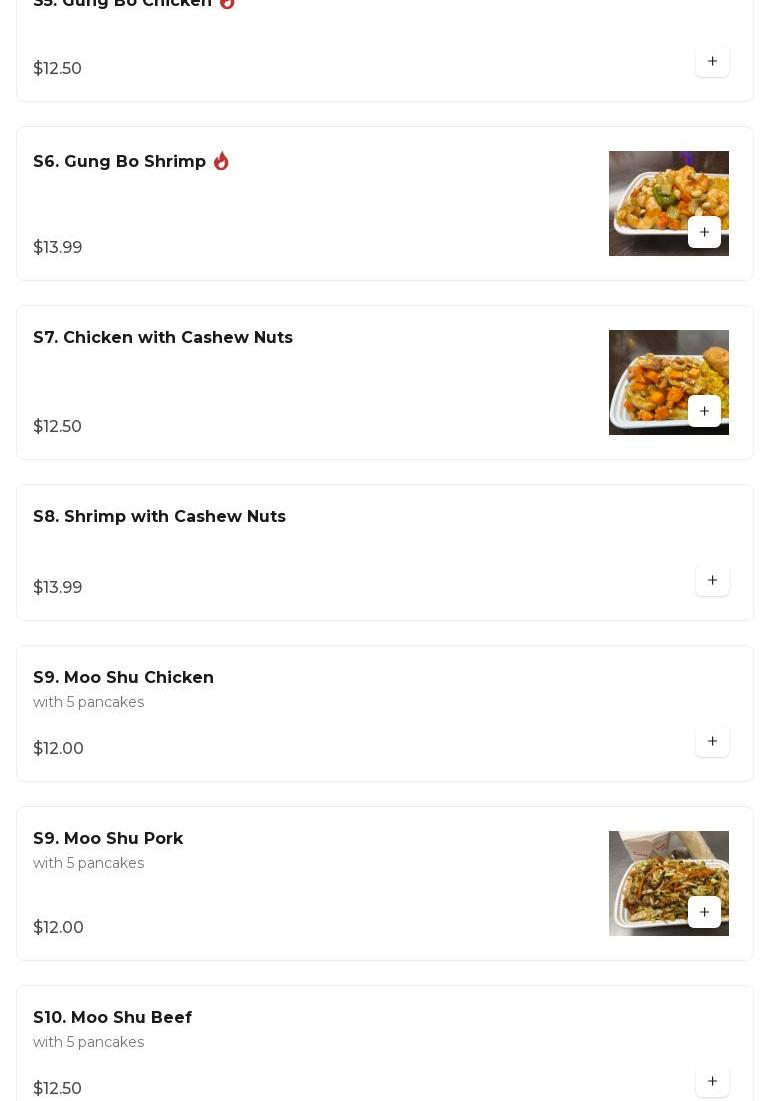Open the S6. Gung Bo Shrimp item details
The height and width of the screenshot is (1101, 770).
(120, 162)
